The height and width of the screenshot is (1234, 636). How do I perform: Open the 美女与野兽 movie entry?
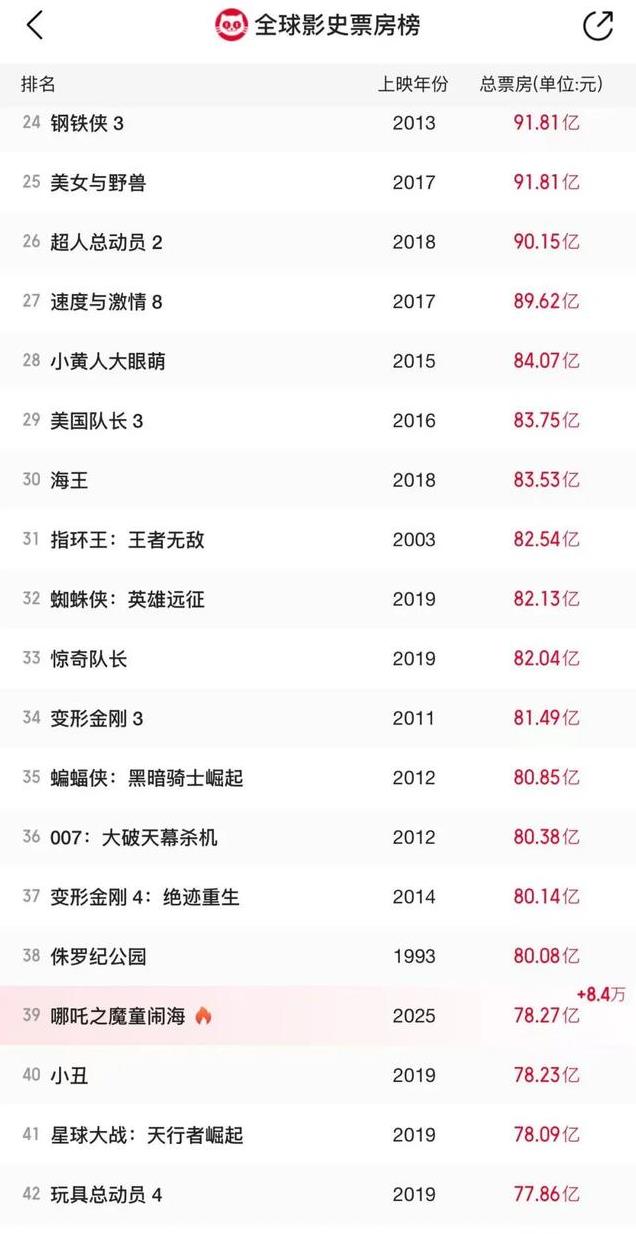coord(318,182)
